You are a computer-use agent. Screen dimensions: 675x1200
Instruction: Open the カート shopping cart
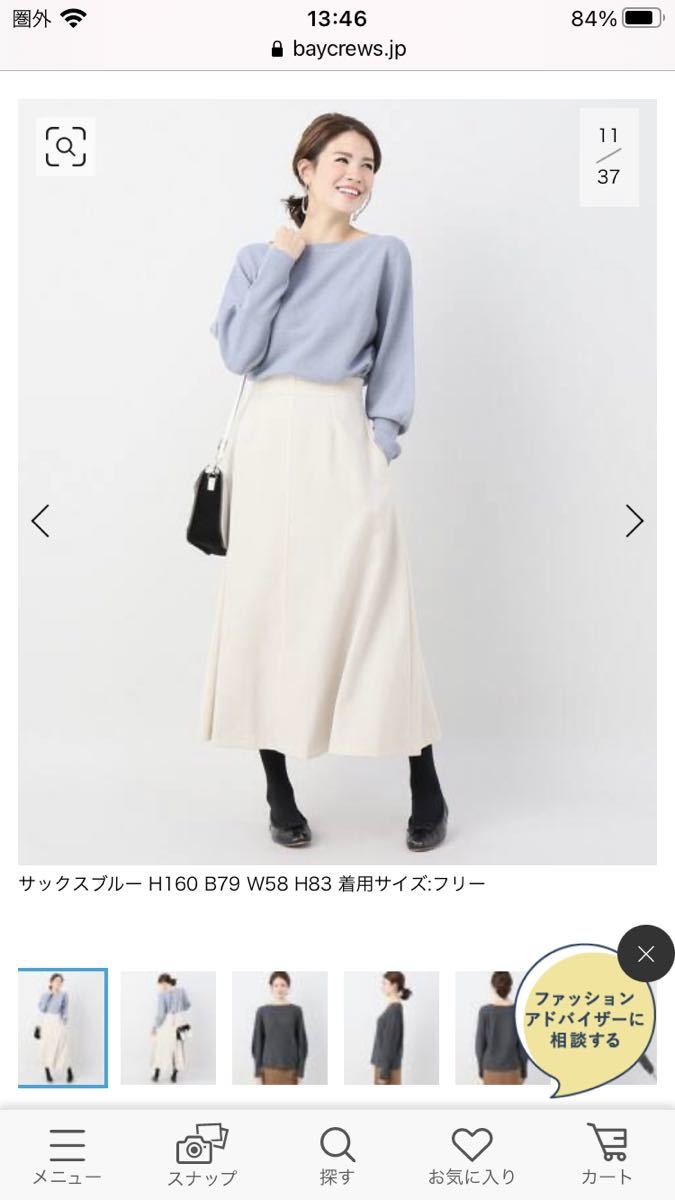click(607, 1156)
